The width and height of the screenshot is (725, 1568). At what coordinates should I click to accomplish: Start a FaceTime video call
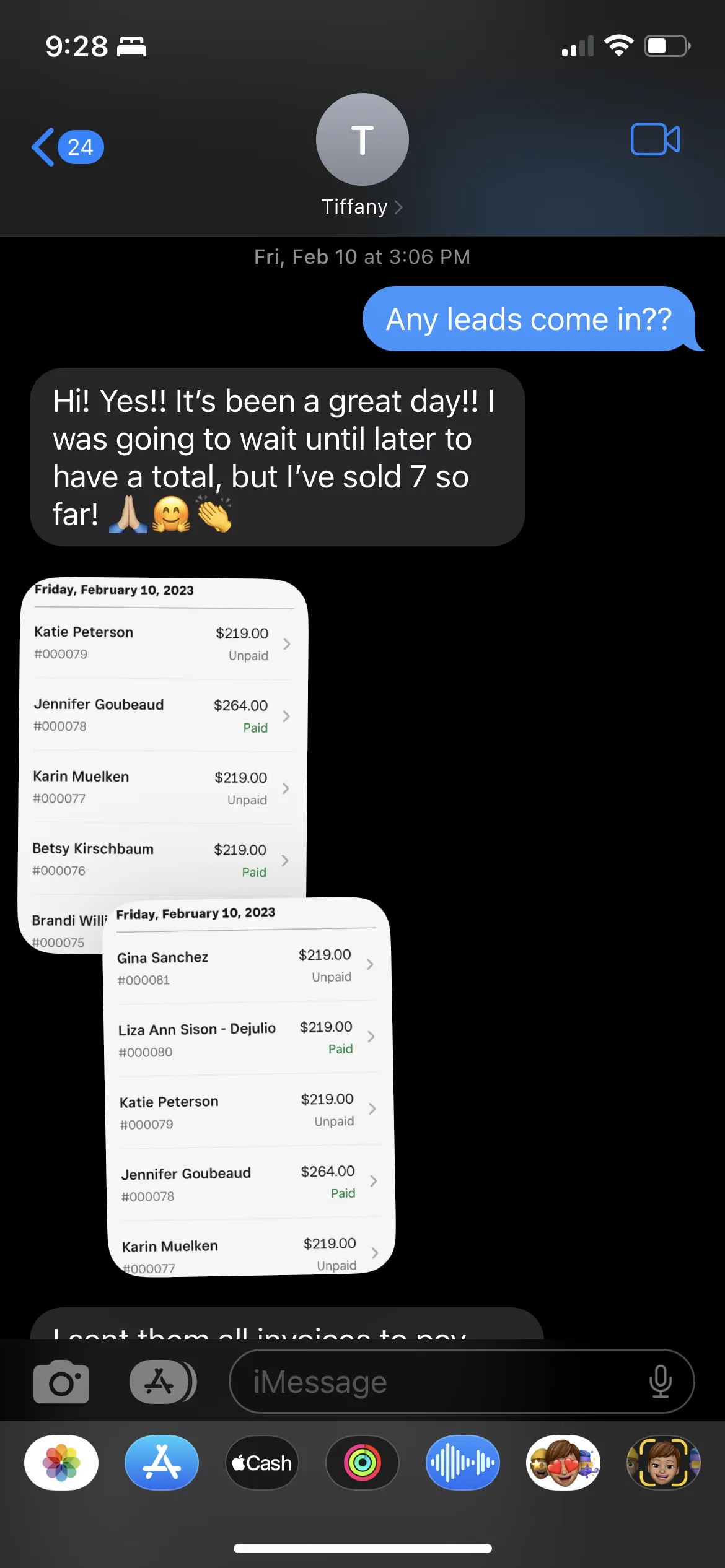click(655, 139)
